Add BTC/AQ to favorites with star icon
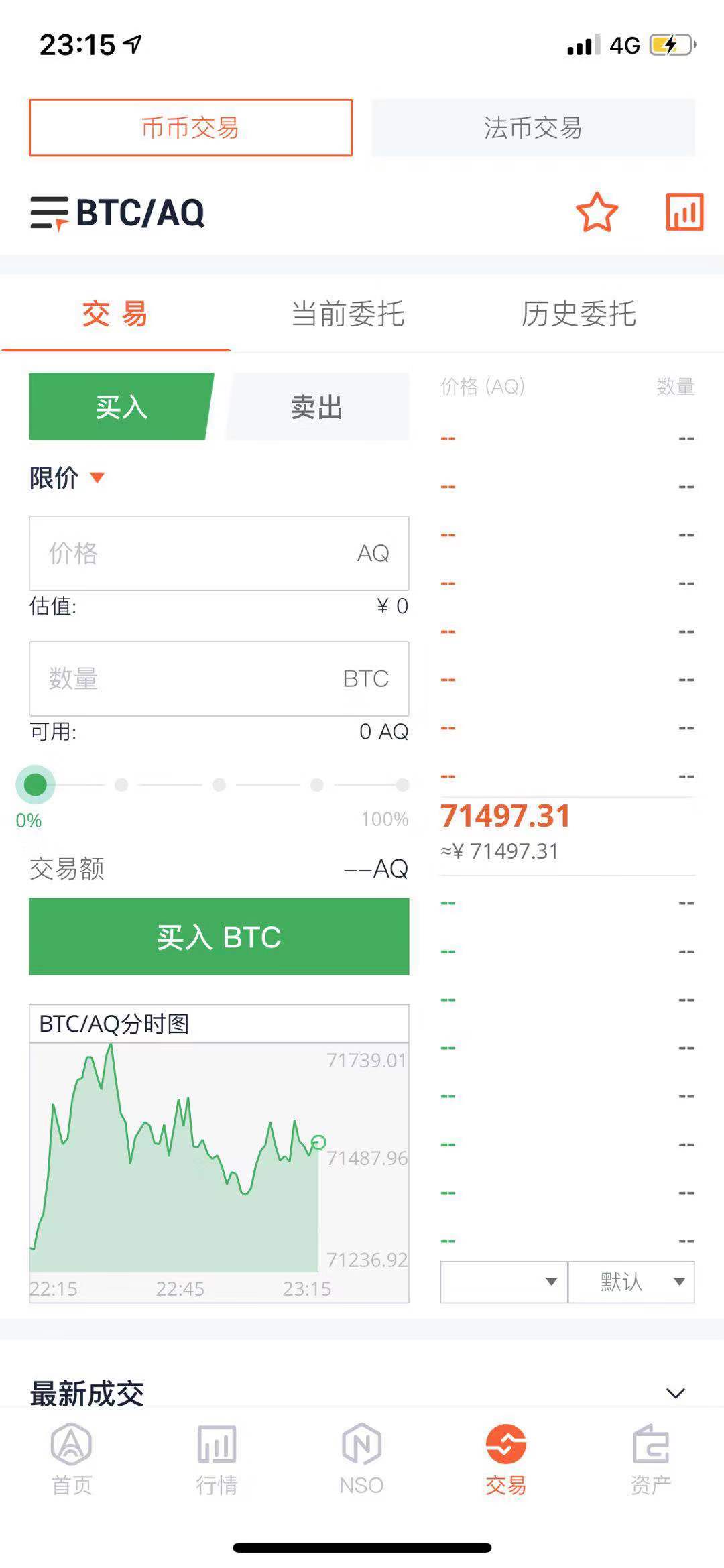 click(x=597, y=213)
